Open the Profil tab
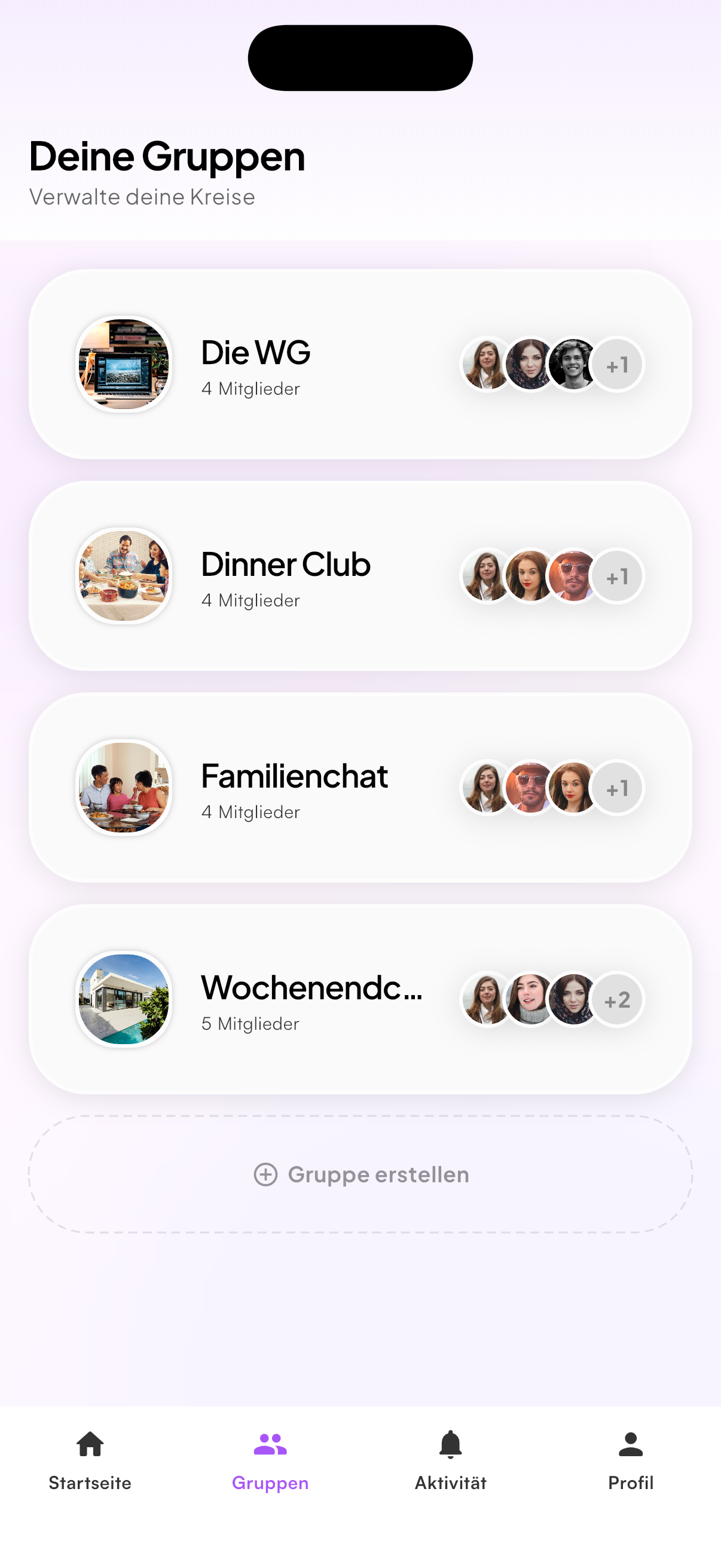Screen dimensions: 721x1568 click(630, 1461)
